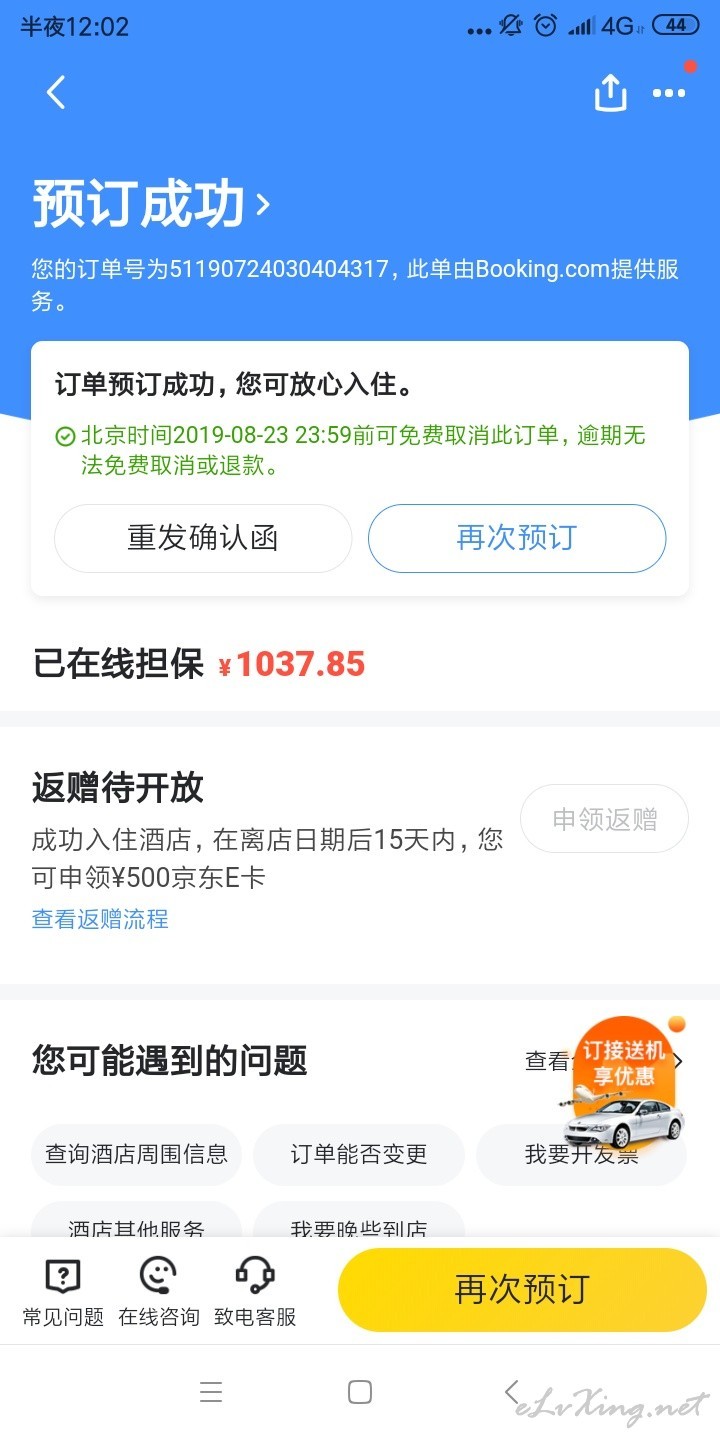
Task: Open the three-dot overflow menu
Action: pyautogui.click(x=669, y=93)
